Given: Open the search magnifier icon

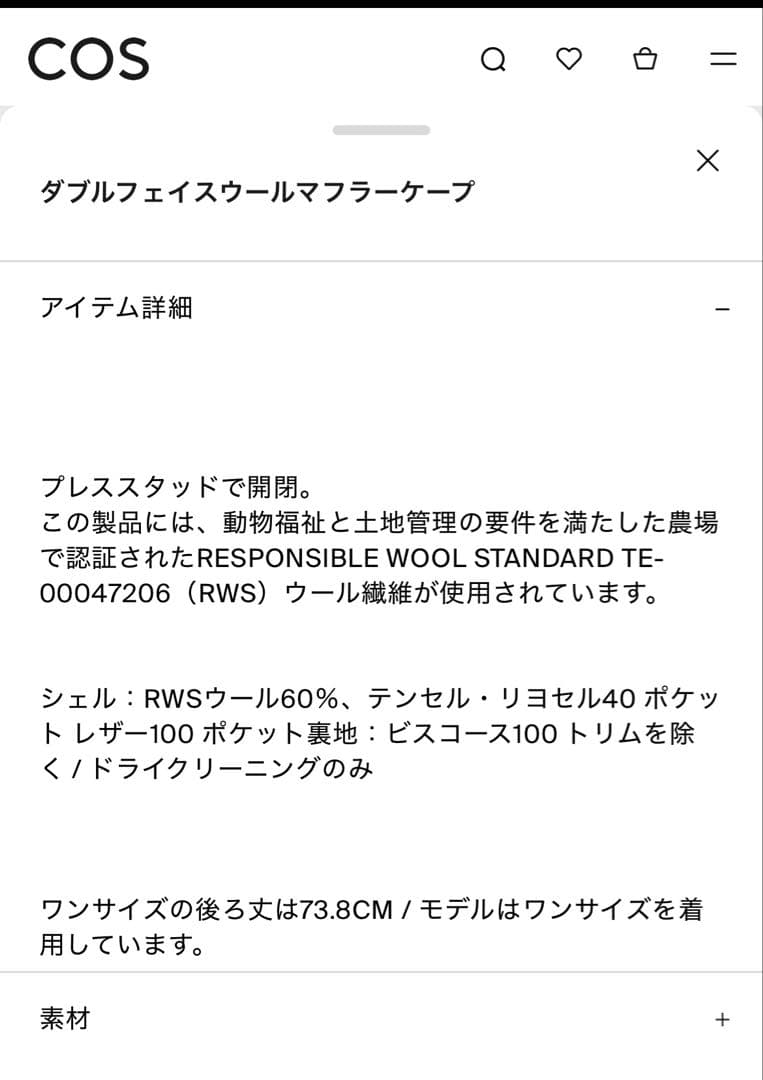Looking at the screenshot, I should [x=494, y=60].
